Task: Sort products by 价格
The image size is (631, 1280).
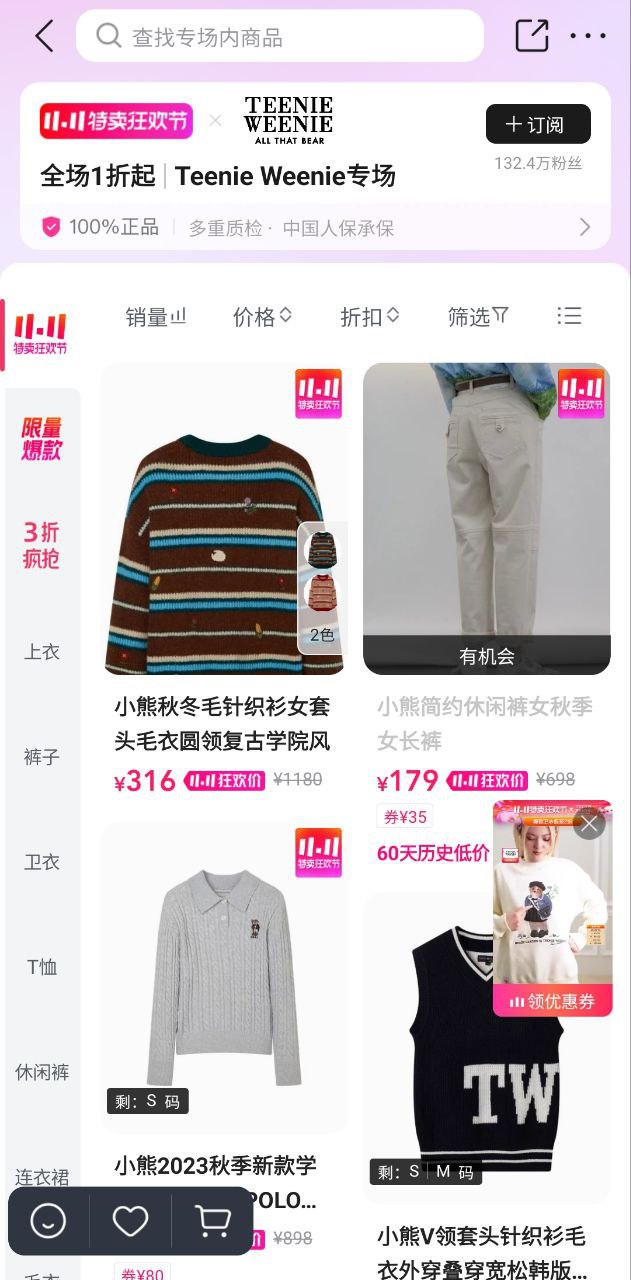Action: click(262, 317)
